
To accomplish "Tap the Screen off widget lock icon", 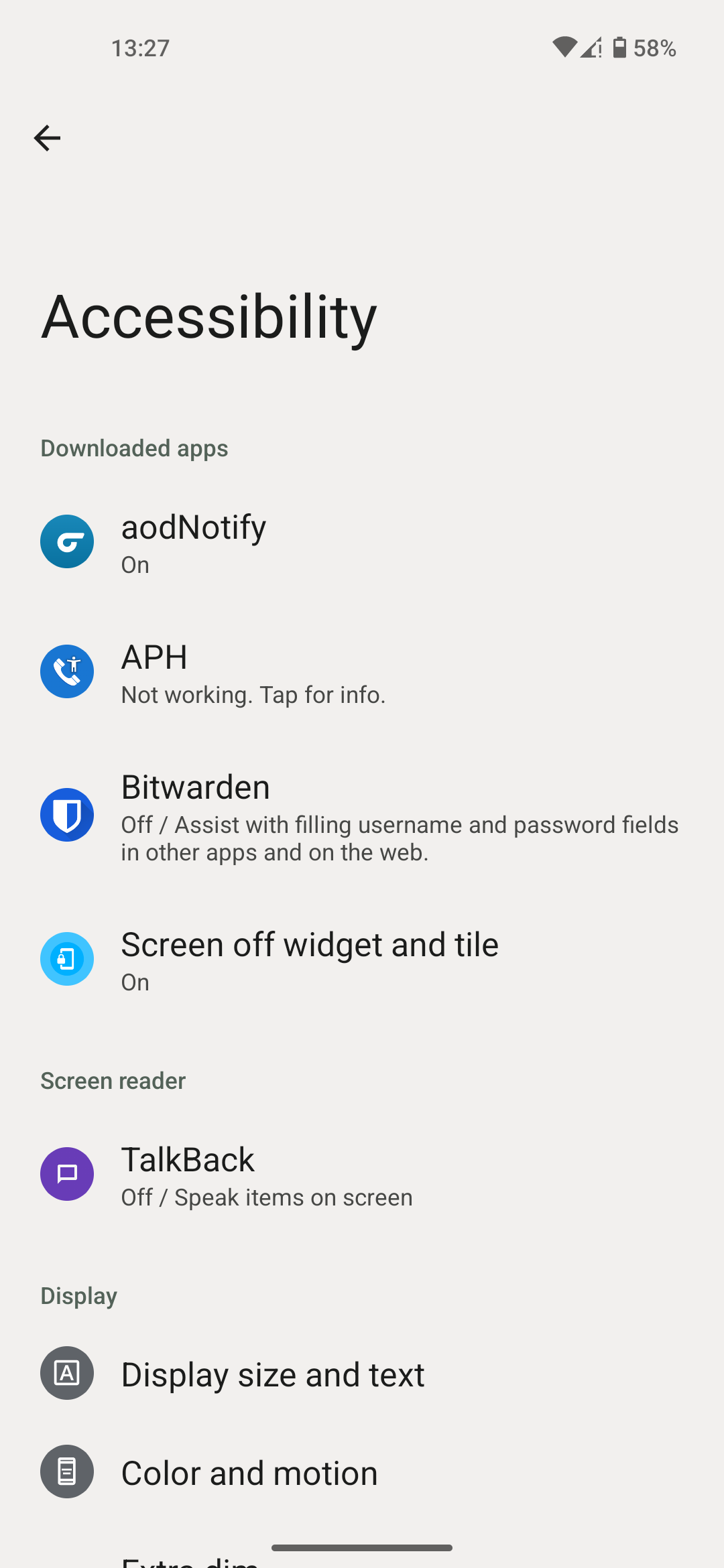I will coord(67,959).
